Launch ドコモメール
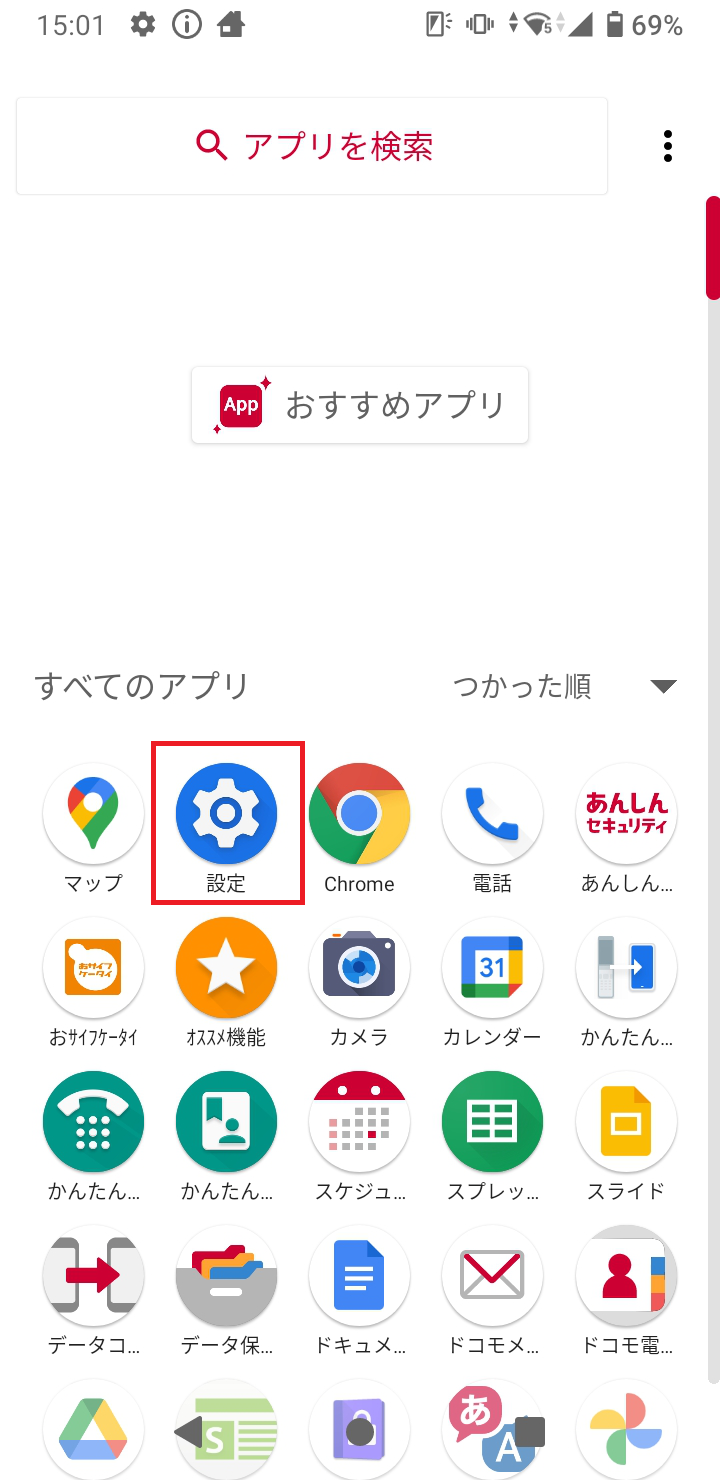 pos(492,1275)
